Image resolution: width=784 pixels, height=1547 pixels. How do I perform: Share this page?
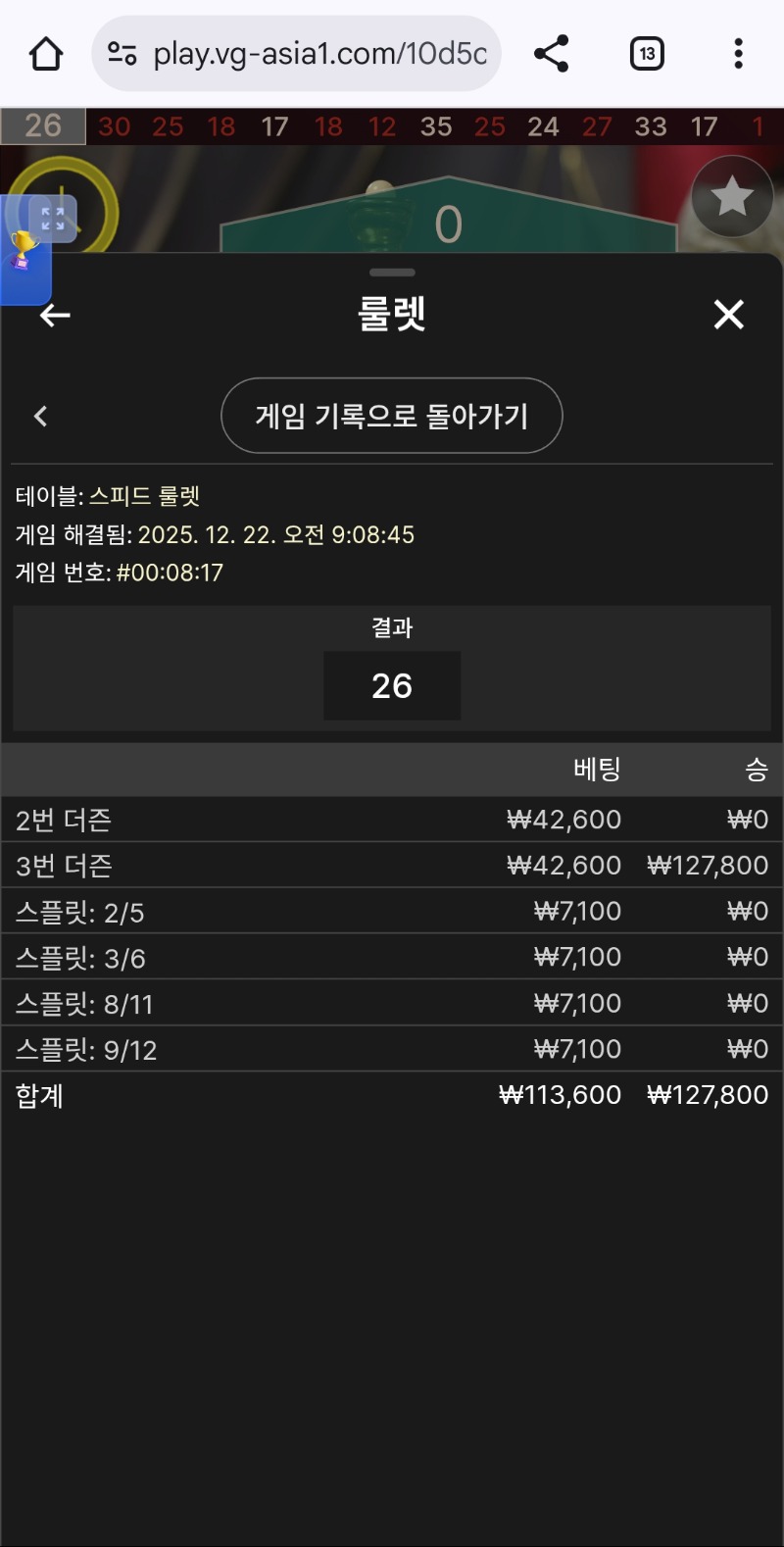click(552, 54)
